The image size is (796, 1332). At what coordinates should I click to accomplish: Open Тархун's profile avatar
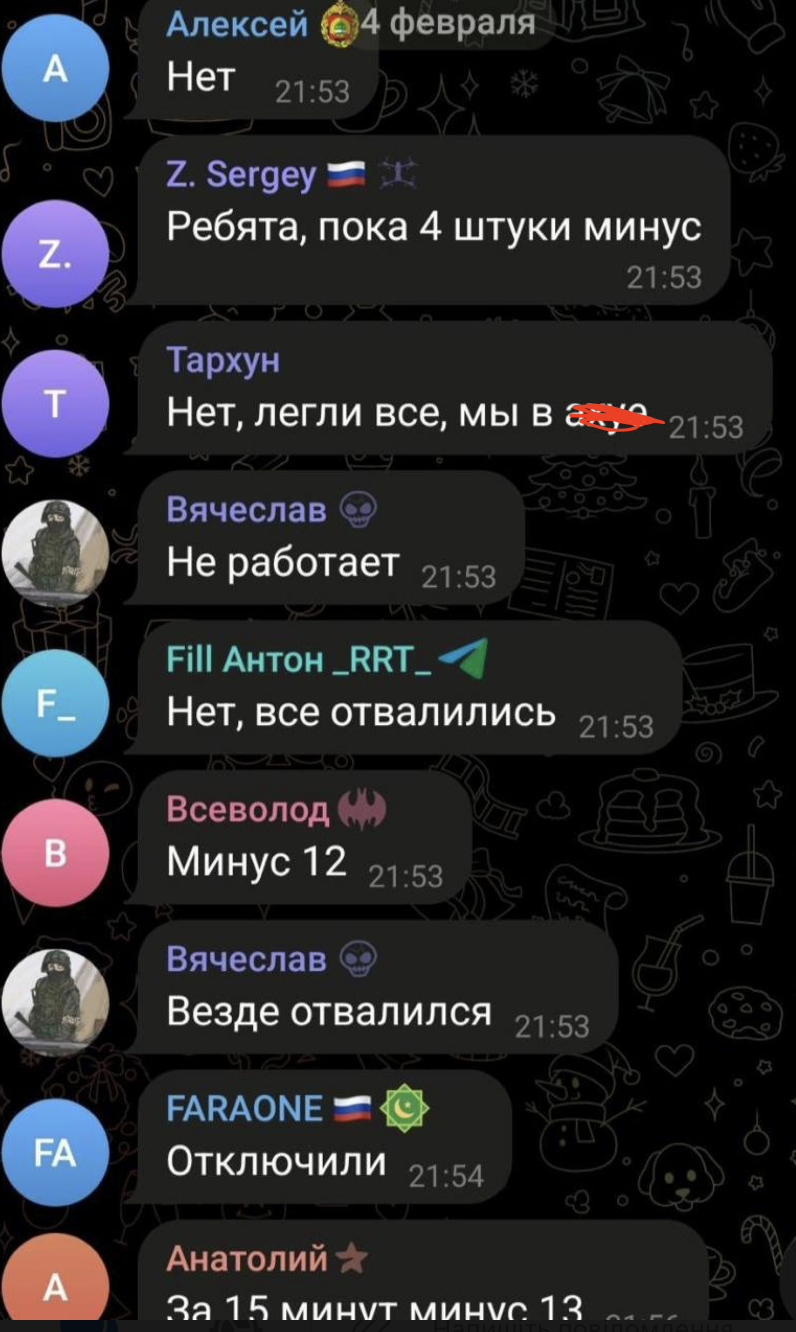[x=55, y=404]
